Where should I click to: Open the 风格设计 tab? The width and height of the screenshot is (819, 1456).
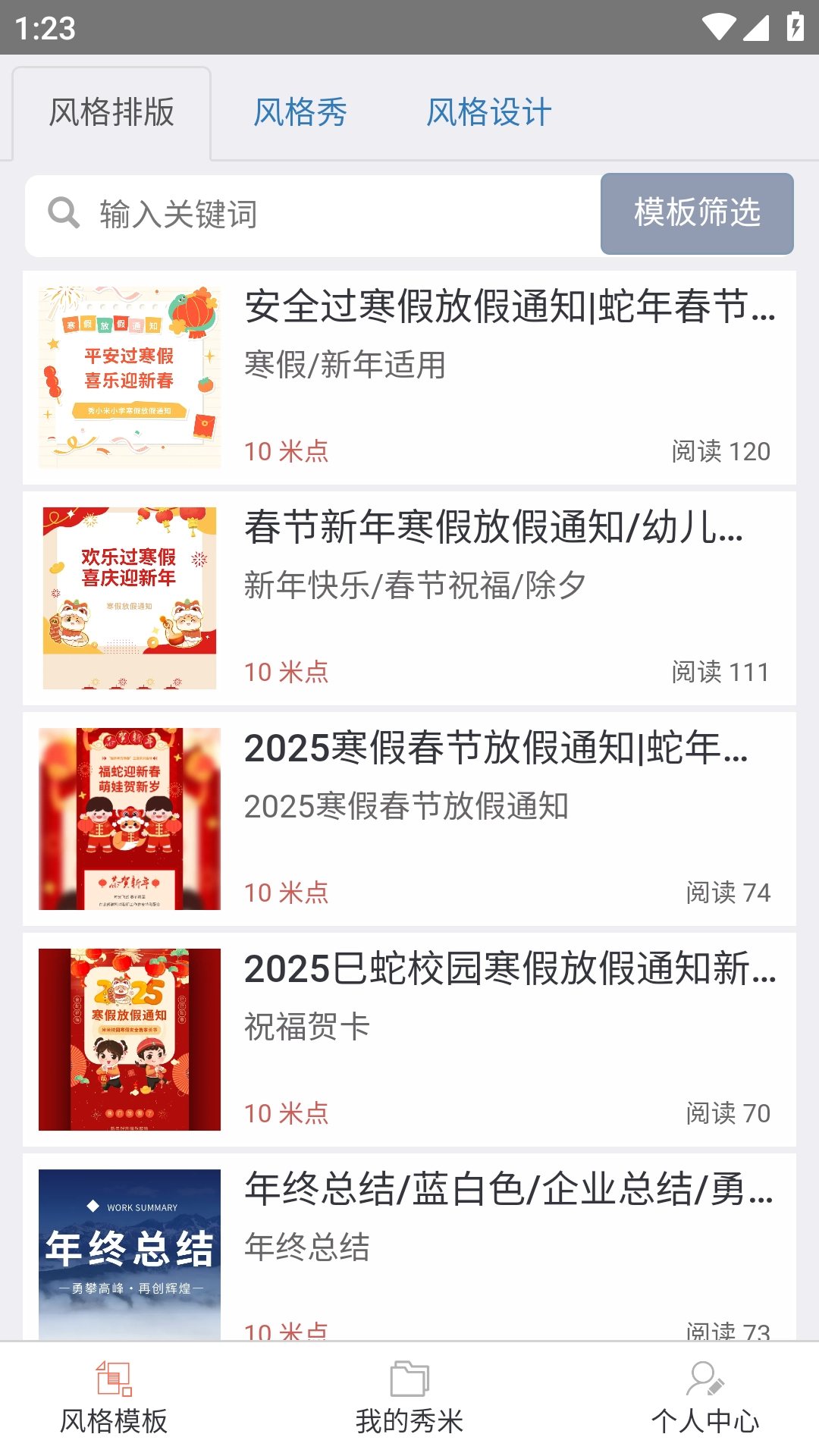pyautogui.click(x=488, y=113)
